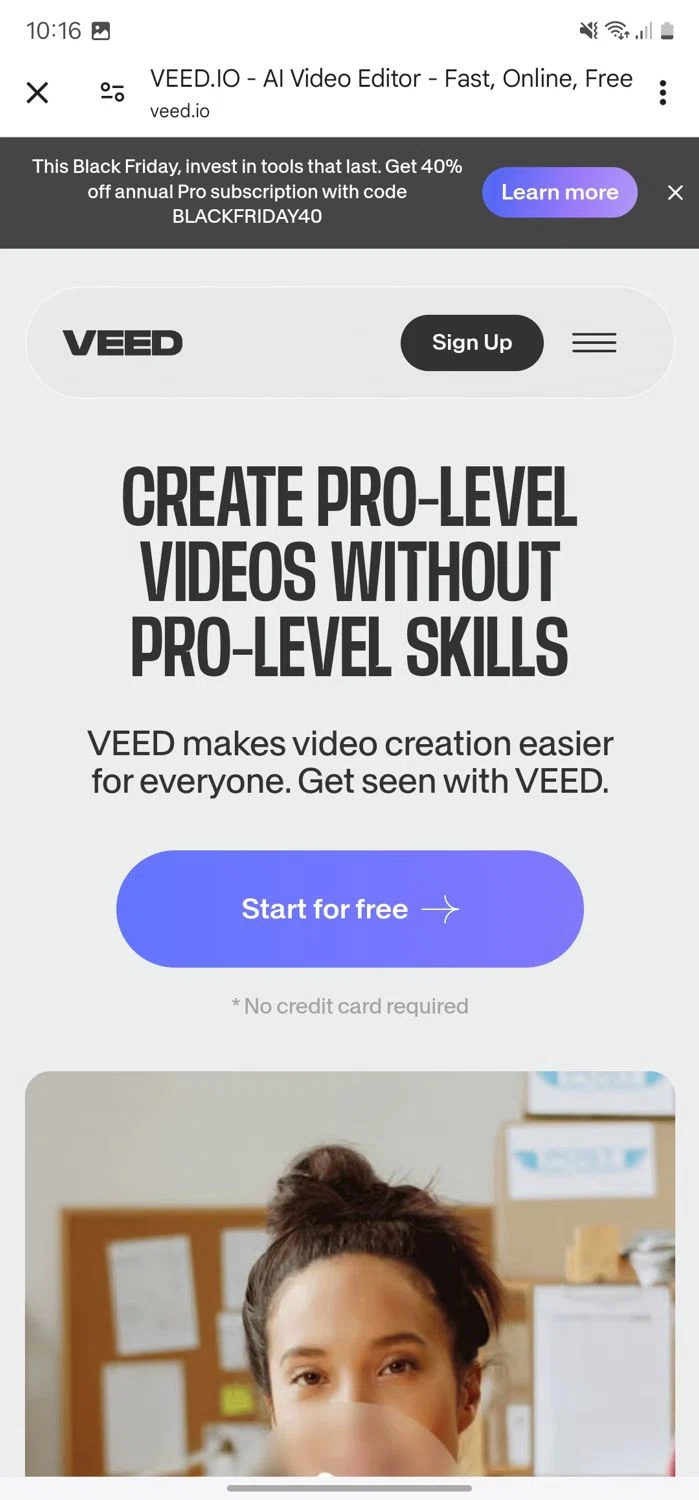699x1500 pixels.
Task: Tap Learn more on Black Friday banner
Action: click(x=559, y=192)
